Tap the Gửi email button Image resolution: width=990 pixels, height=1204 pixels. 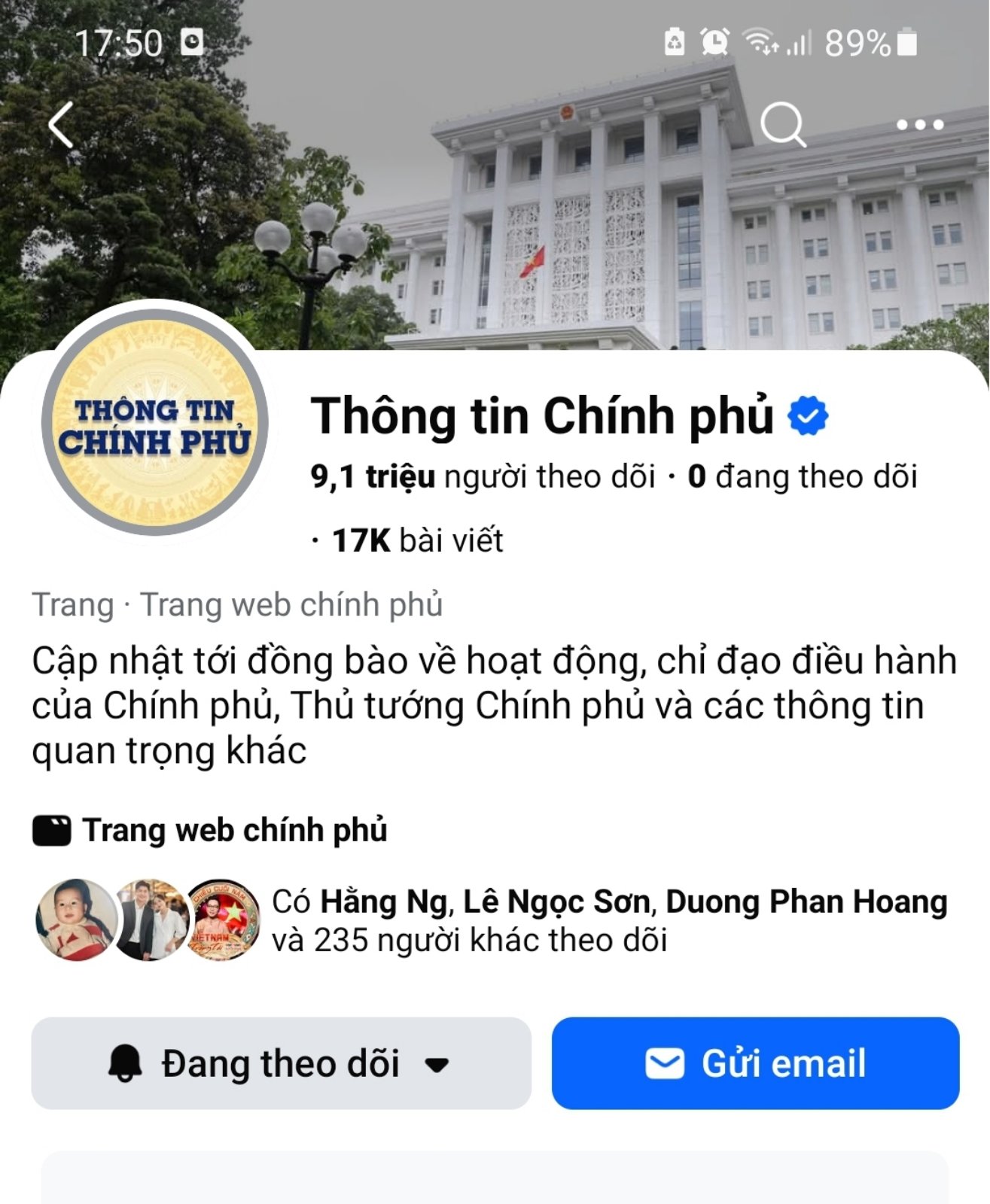(x=755, y=1063)
